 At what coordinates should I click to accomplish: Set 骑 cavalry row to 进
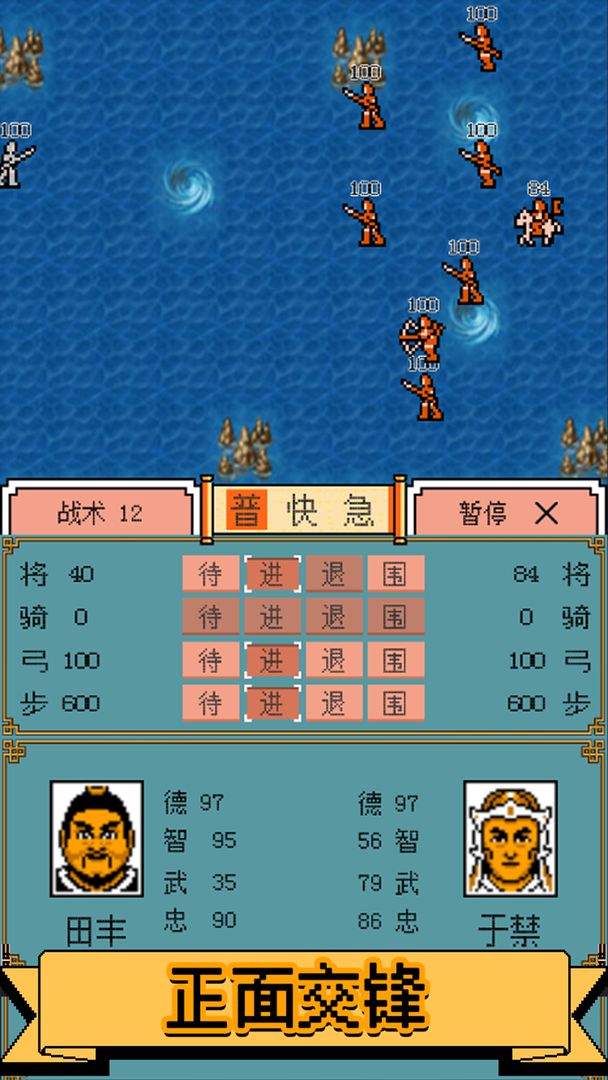pos(272,617)
